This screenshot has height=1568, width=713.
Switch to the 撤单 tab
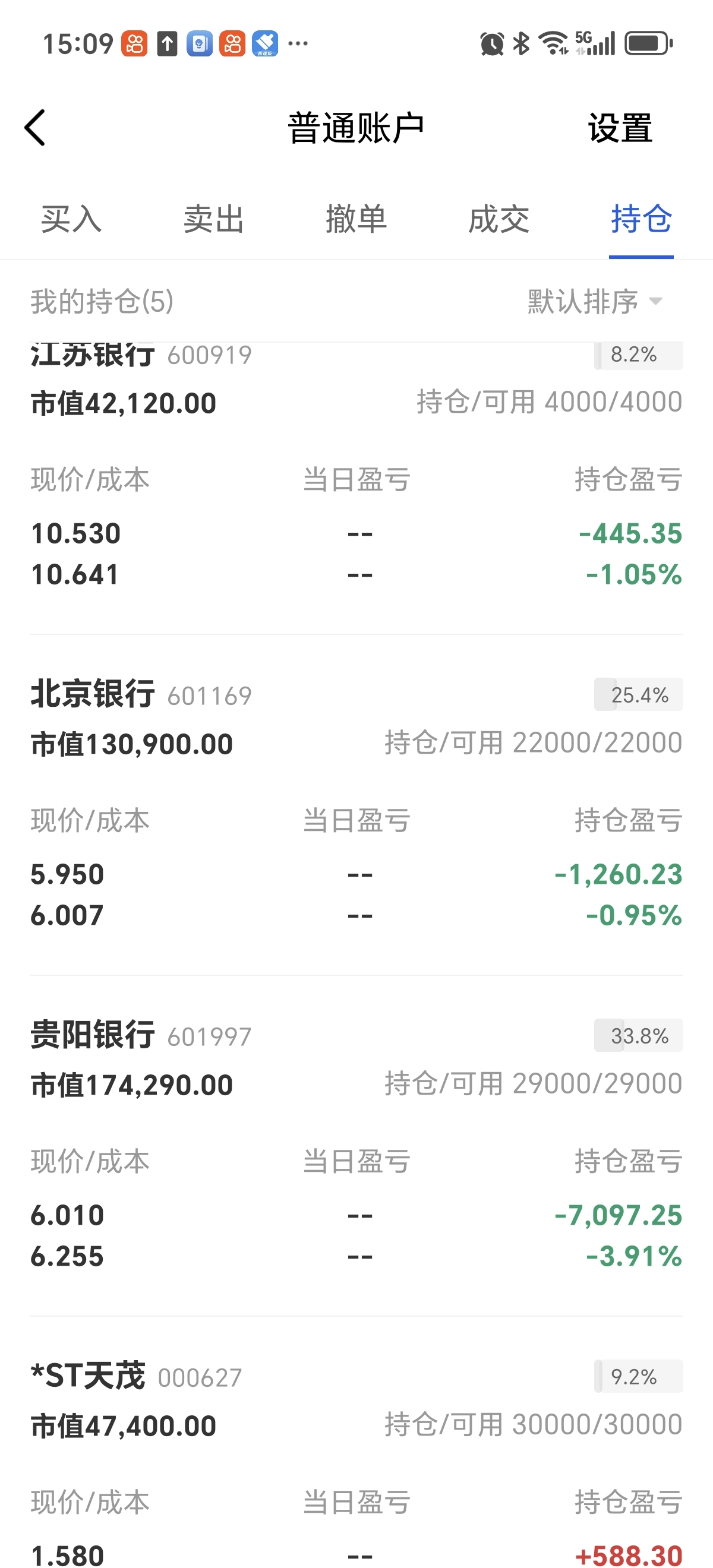tap(356, 219)
